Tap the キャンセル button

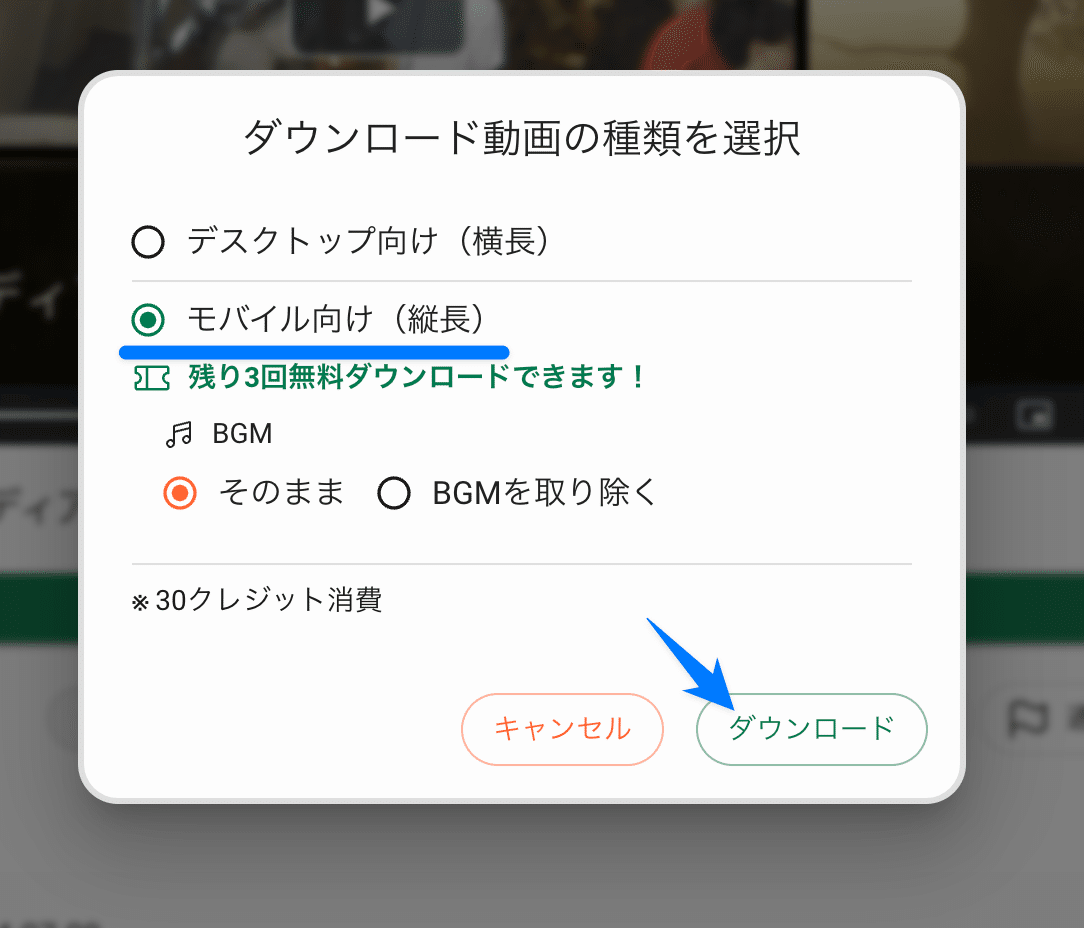(562, 729)
